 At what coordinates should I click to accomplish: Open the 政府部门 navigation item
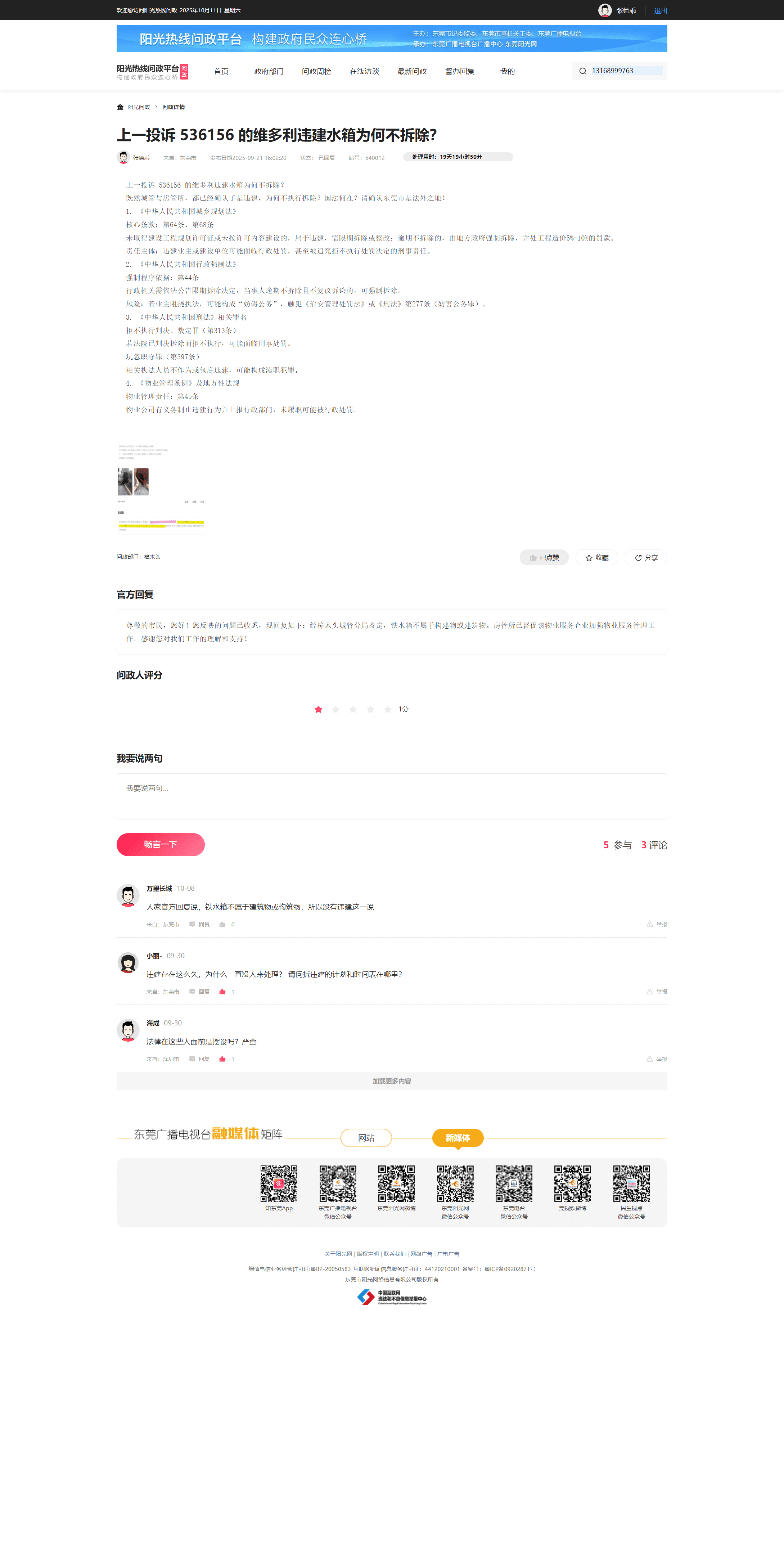[x=269, y=71]
